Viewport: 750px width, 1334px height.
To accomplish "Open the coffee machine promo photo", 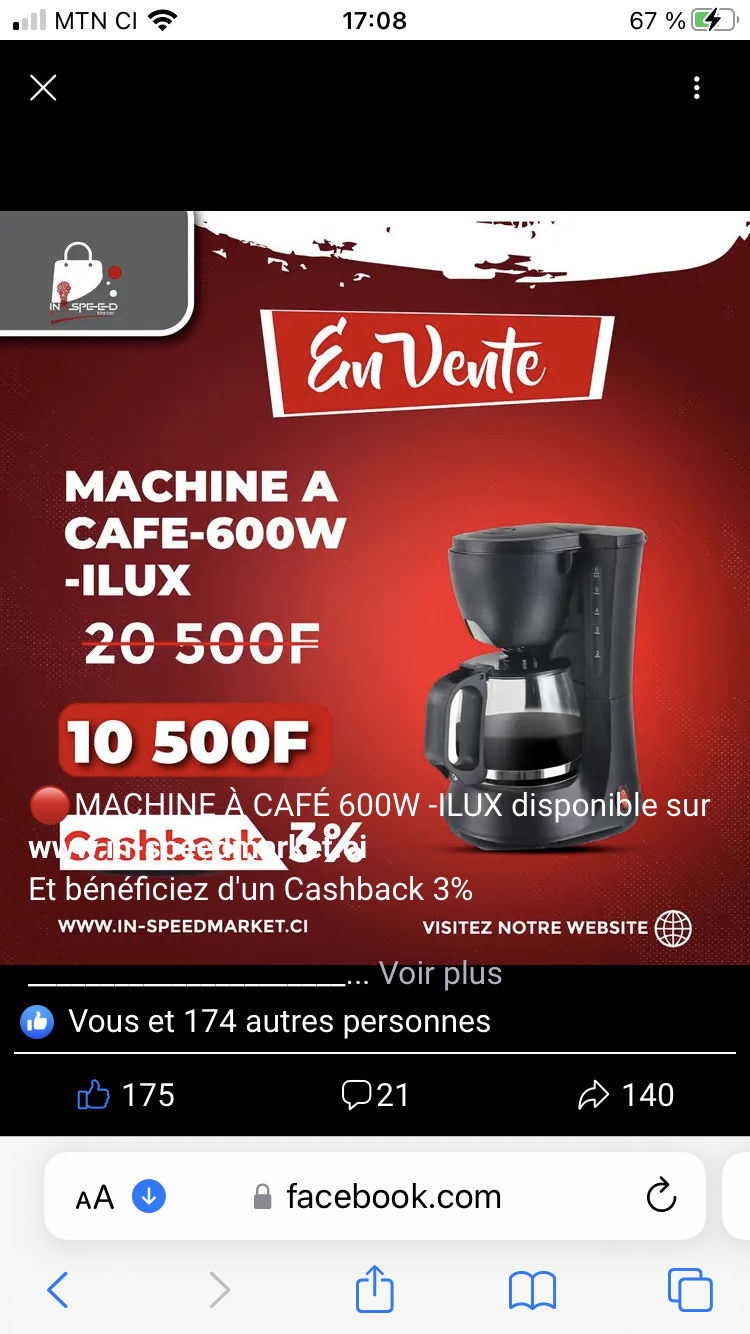I will point(375,587).
